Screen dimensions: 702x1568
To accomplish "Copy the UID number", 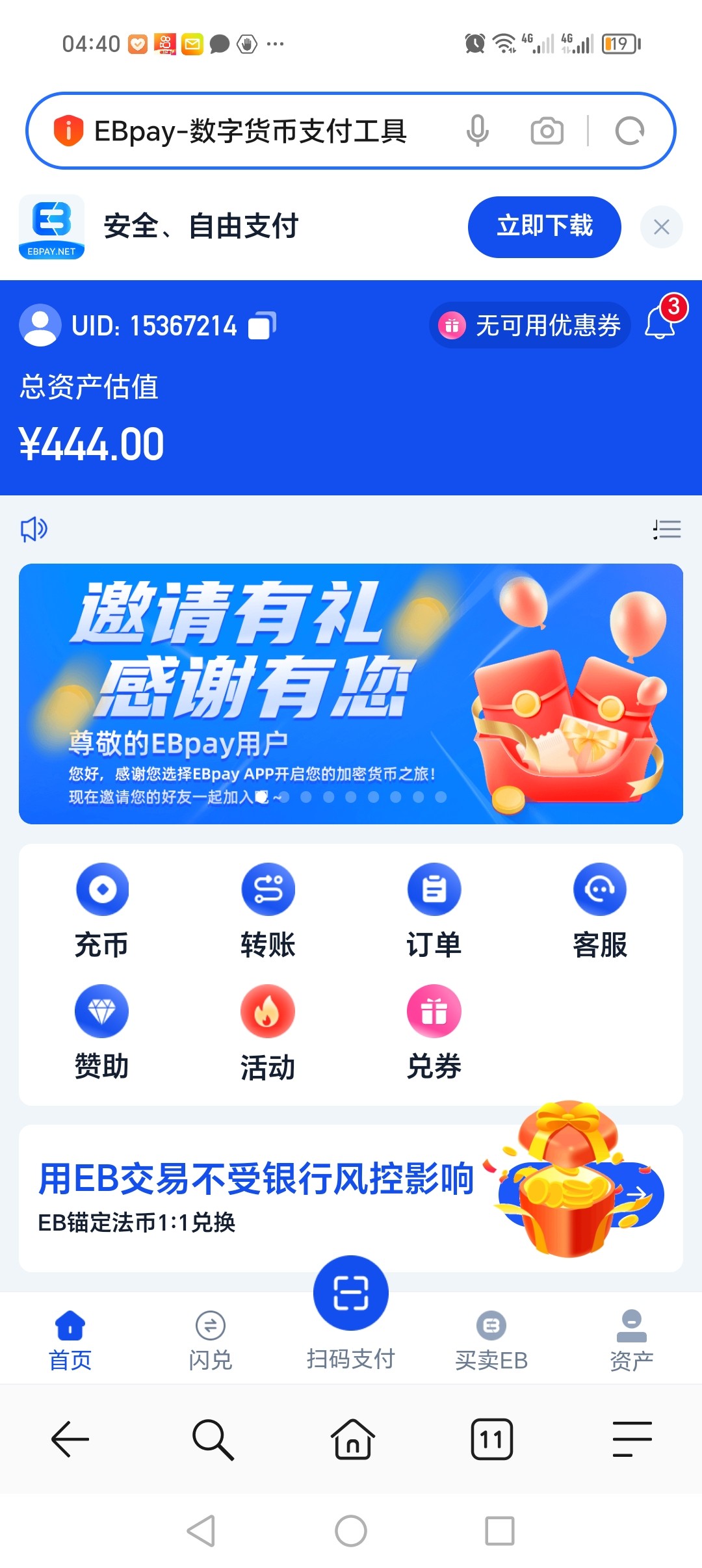I will pyautogui.click(x=262, y=325).
